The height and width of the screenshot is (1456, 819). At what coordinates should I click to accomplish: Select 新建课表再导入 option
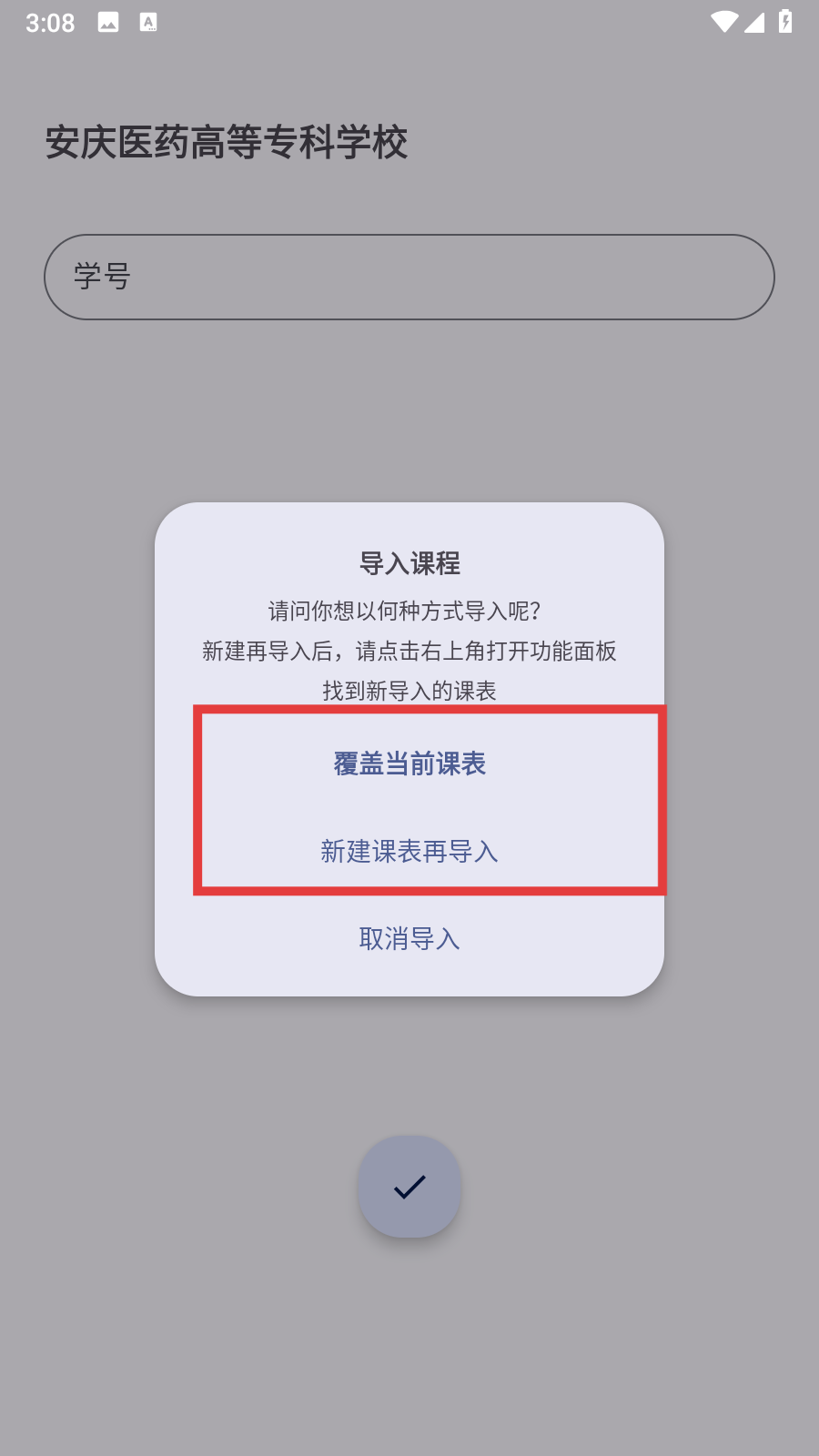[x=409, y=851]
